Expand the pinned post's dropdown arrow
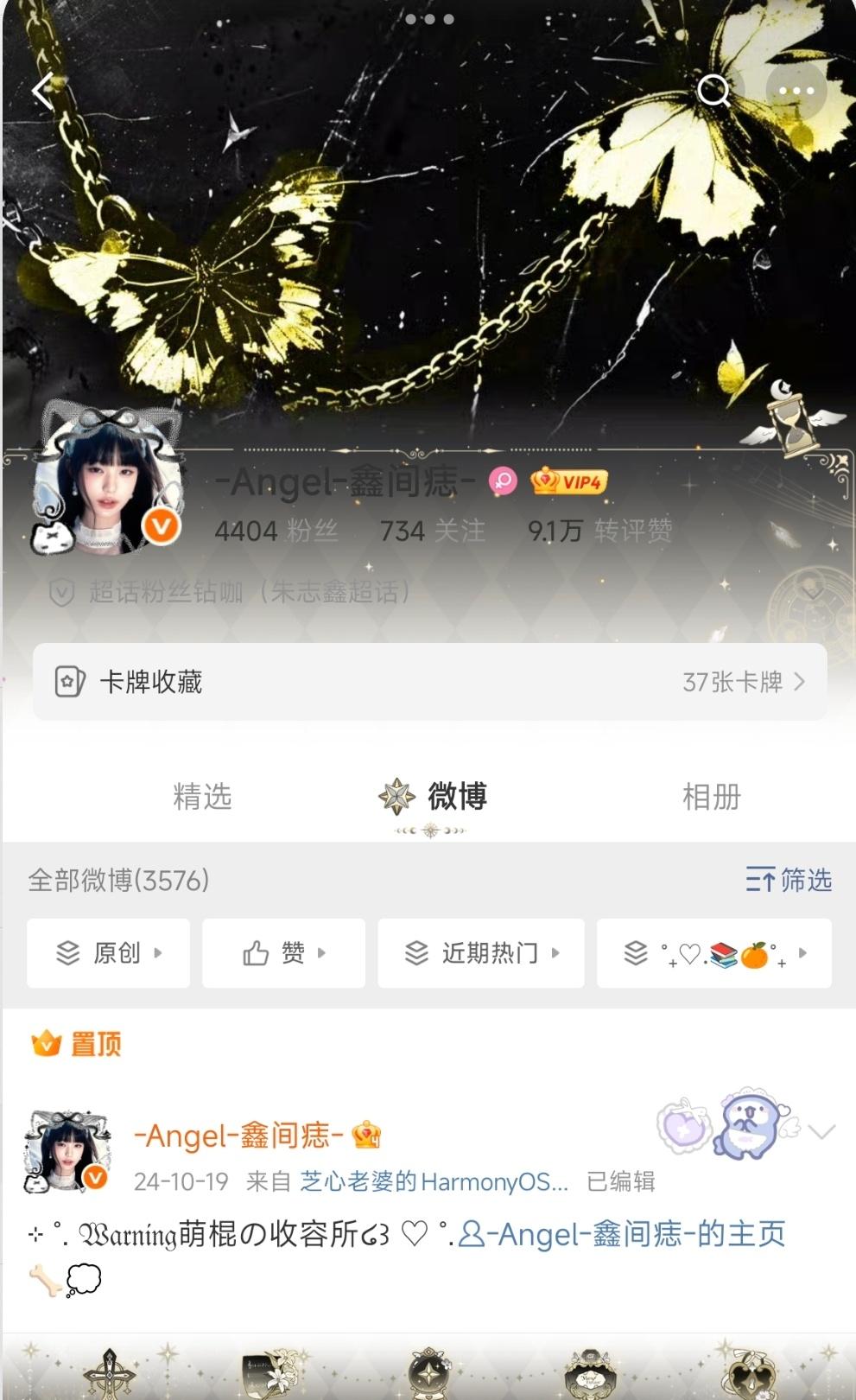The height and width of the screenshot is (1400, 856). [x=821, y=1132]
